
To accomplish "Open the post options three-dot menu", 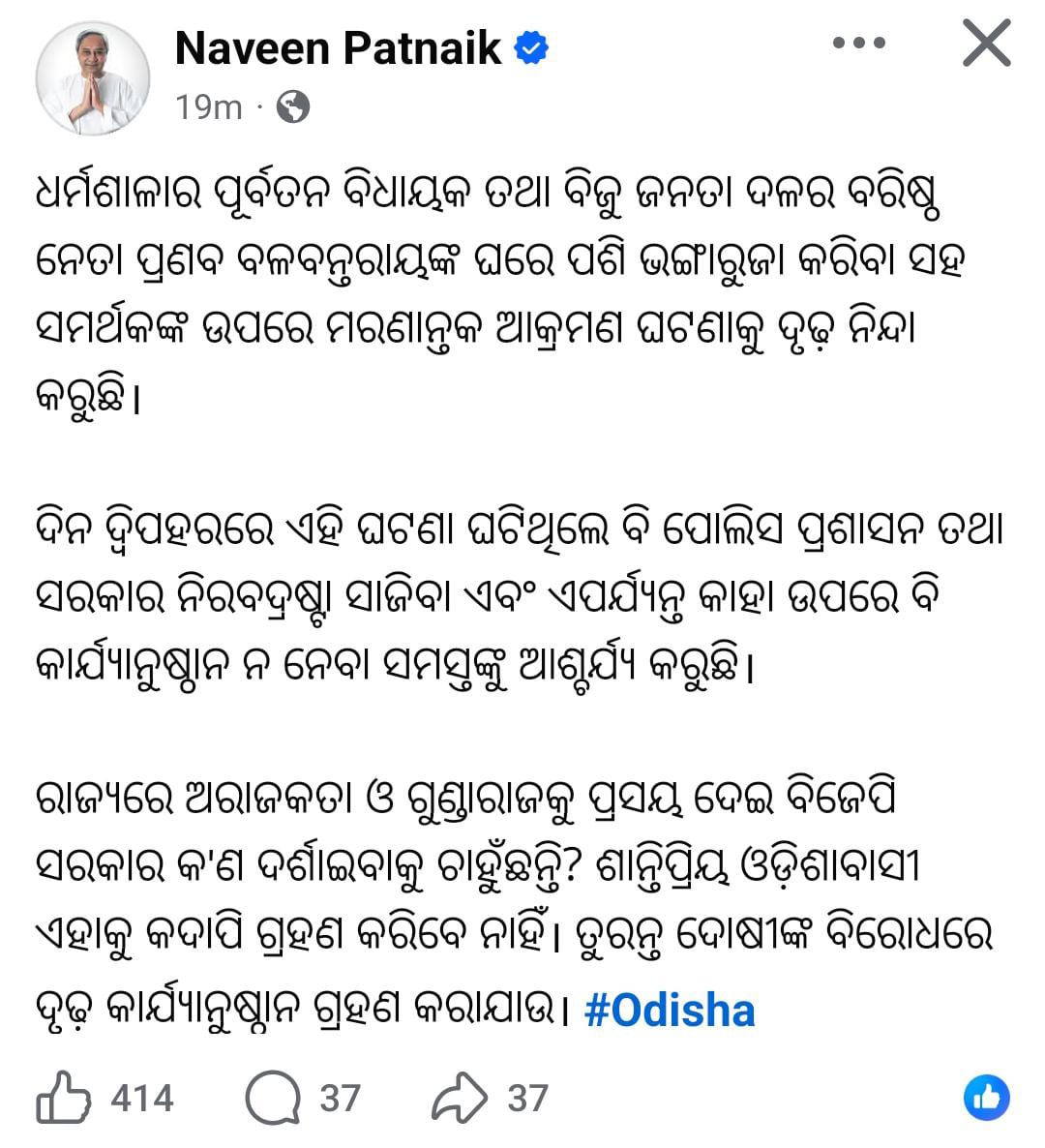I will (858, 44).
